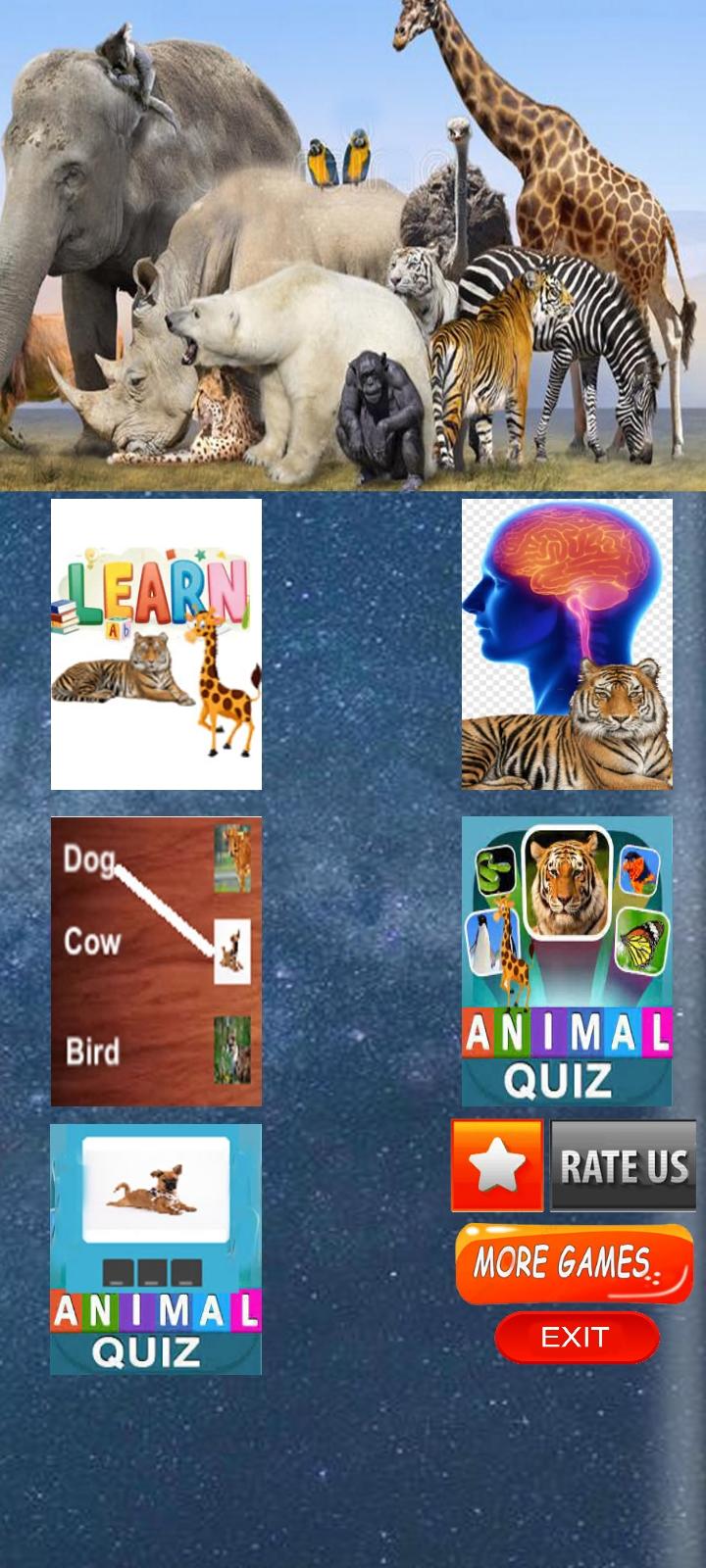Screen dimensions: 706x1568
Task: Open More Games
Action: (574, 1264)
